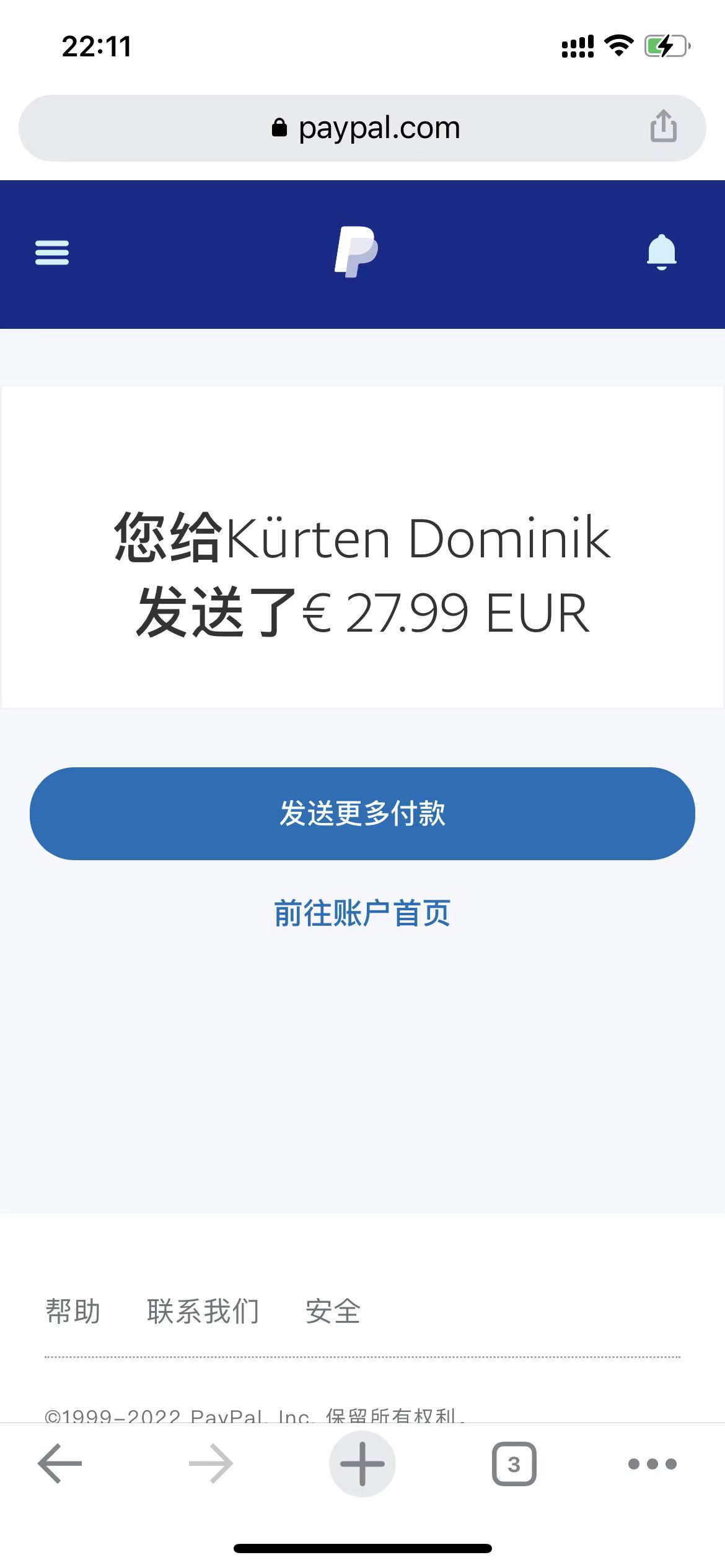Go back to the previous page
Image resolution: width=725 pixels, height=1568 pixels.
59,1464
